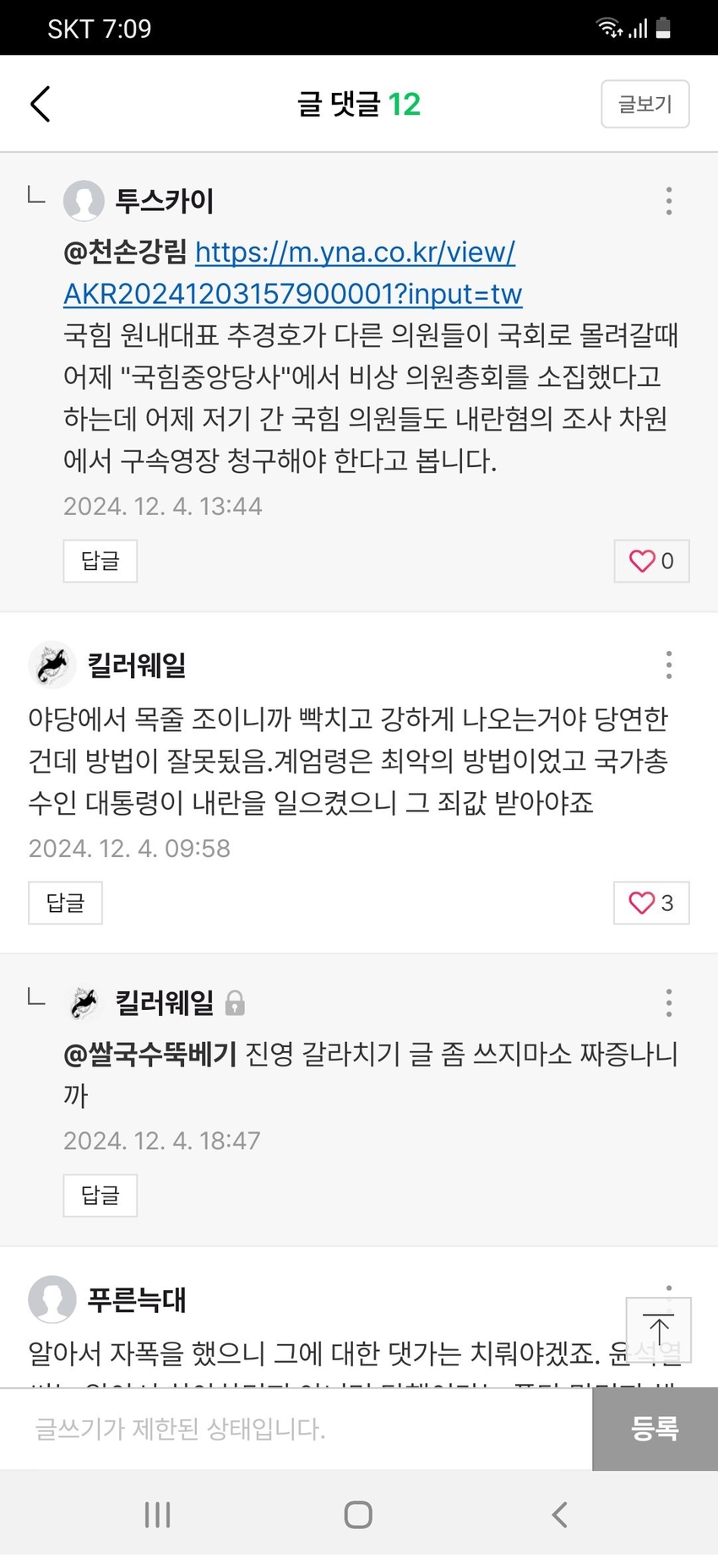Open options on 킬러웨일's 09:58 comment
Screen dimensions: 718x1568
point(668,665)
